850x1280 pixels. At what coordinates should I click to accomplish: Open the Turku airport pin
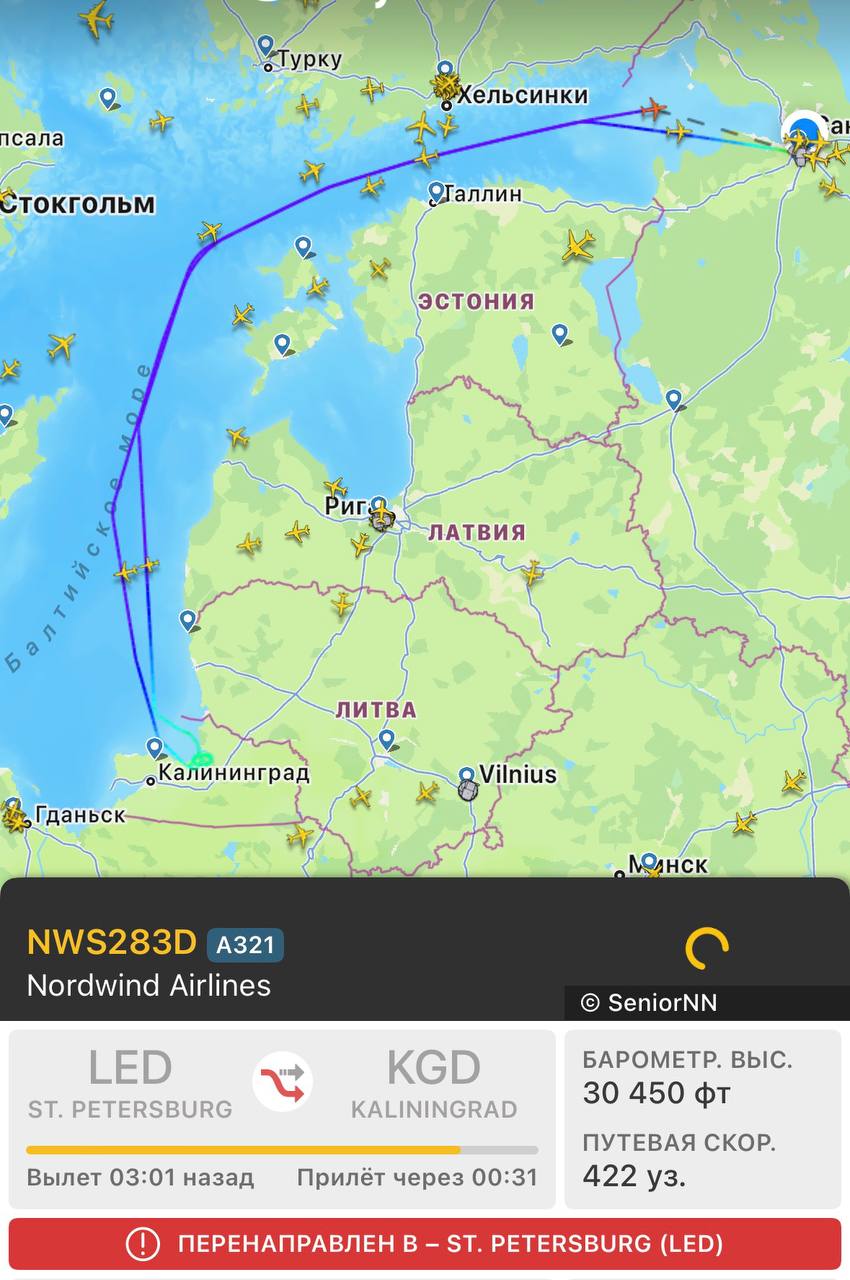click(265, 45)
